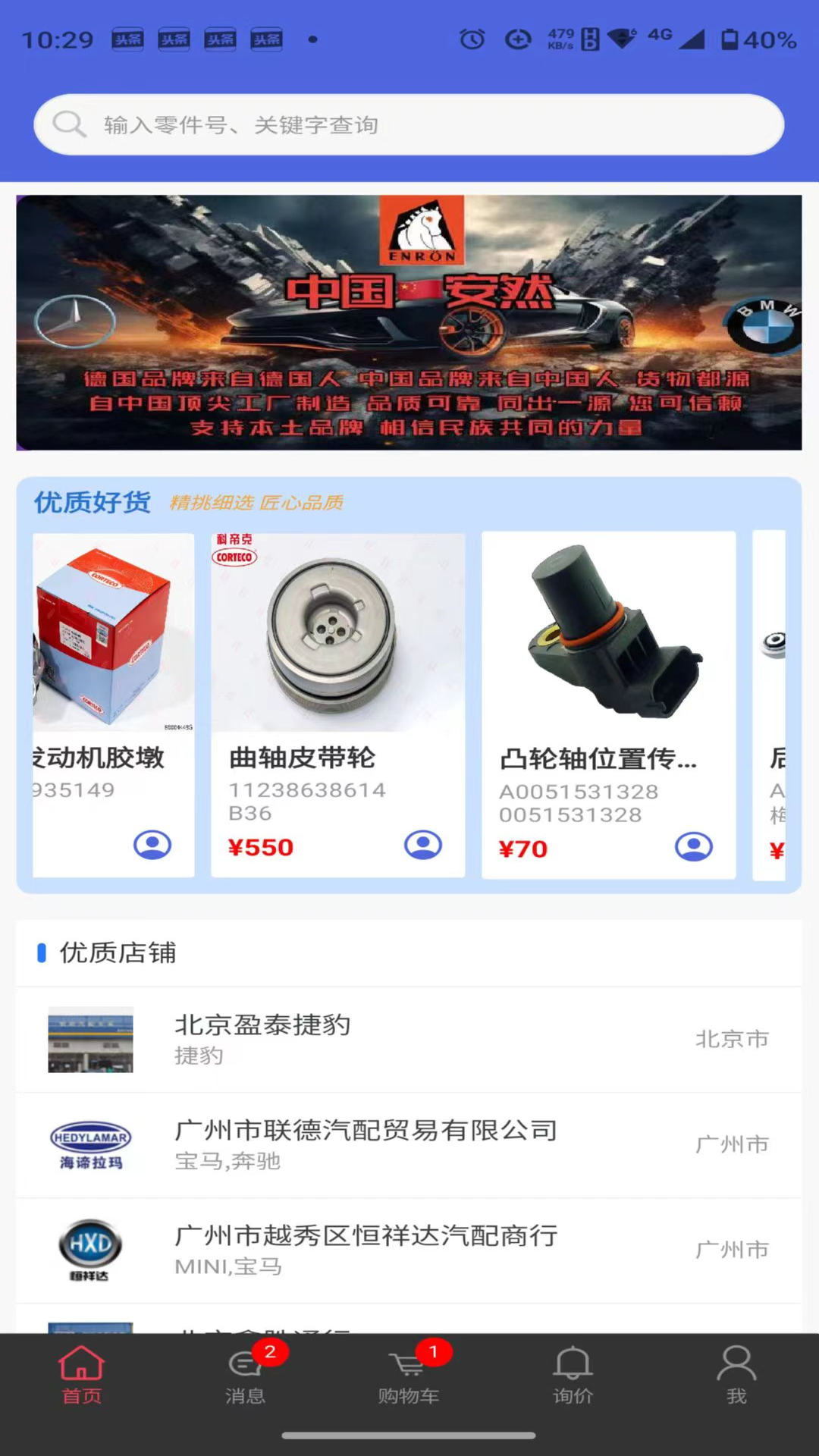
Task: Open 广州市联德汽配贸易有限公司 shop
Action: click(x=409, y=1144)
